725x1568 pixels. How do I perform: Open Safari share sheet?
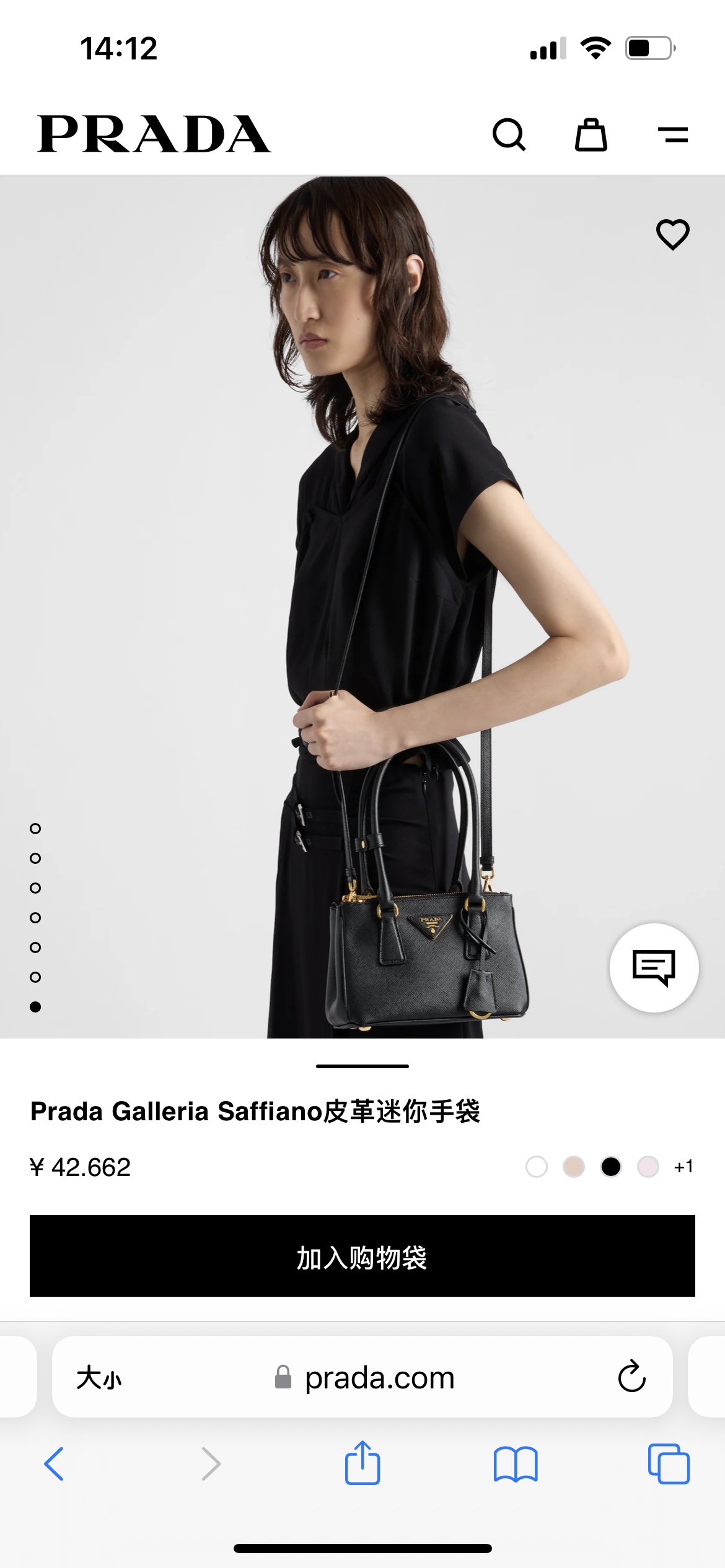[362, 1463]
